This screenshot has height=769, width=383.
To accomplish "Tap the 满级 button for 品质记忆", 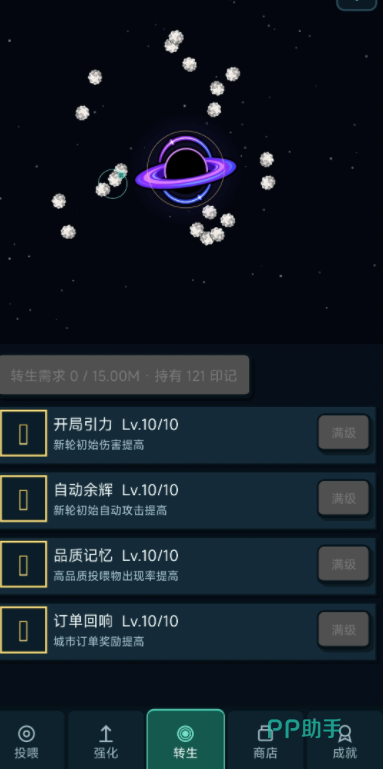I will coord(343,564).
